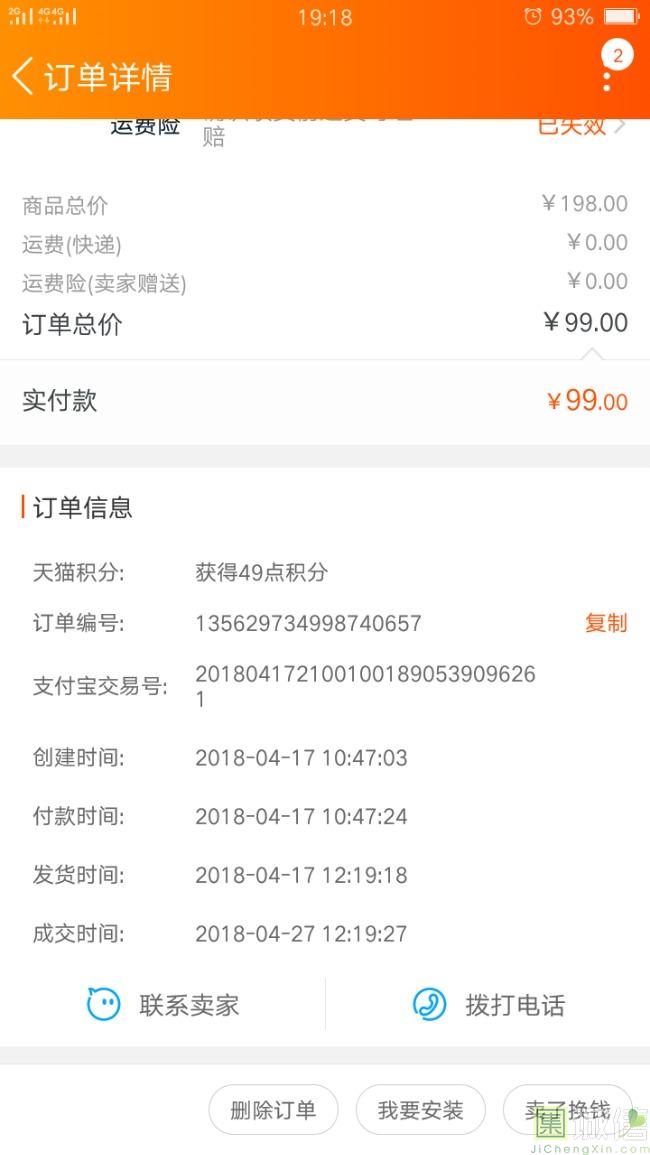
Task: Delete this order with 删除订单
Action: (x=273, y=1110)
